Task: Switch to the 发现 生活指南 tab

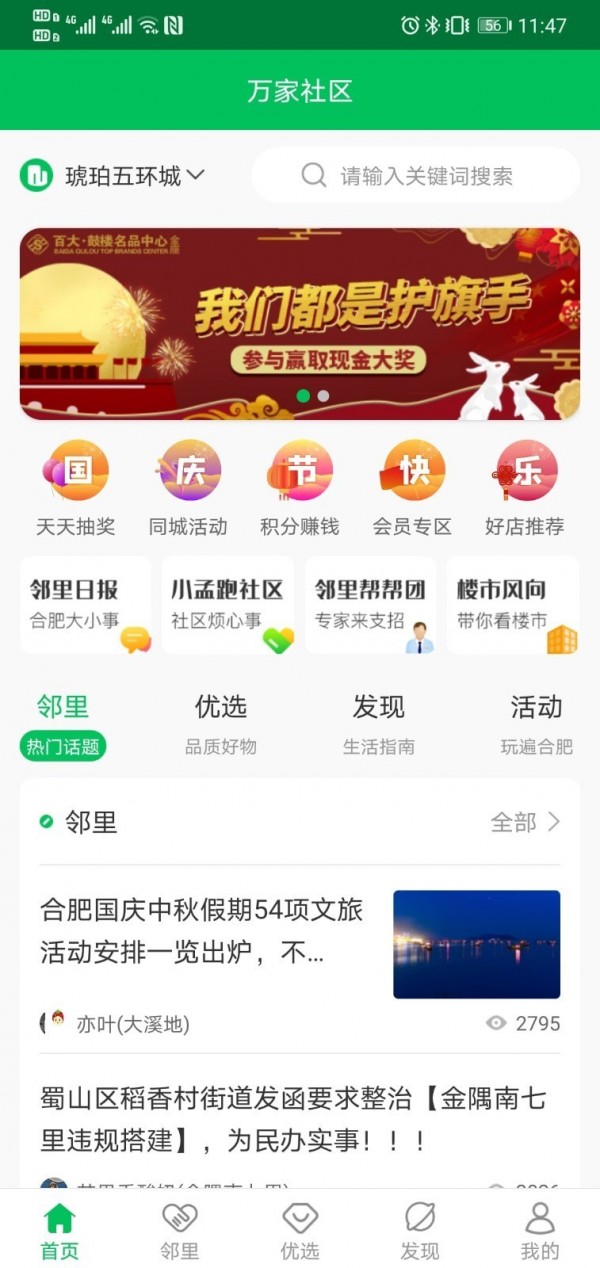Action: pyautogui.click(x=379, y=724)
